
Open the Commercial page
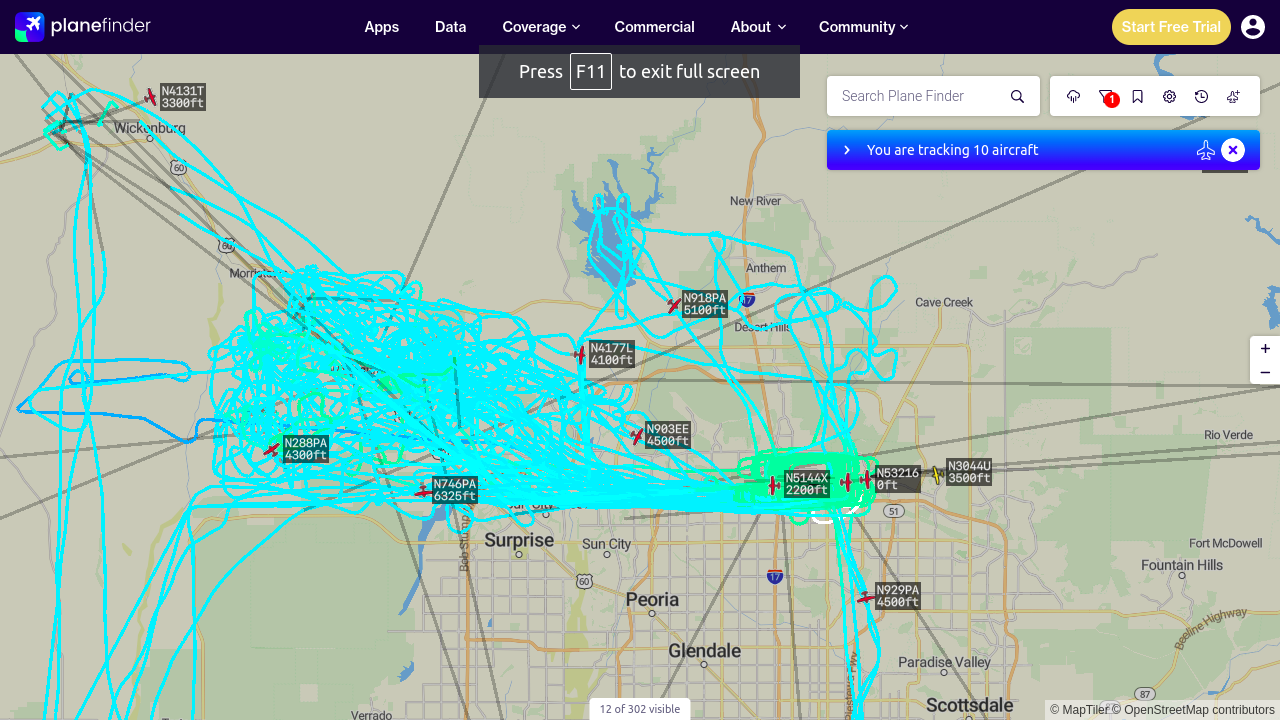655,27
